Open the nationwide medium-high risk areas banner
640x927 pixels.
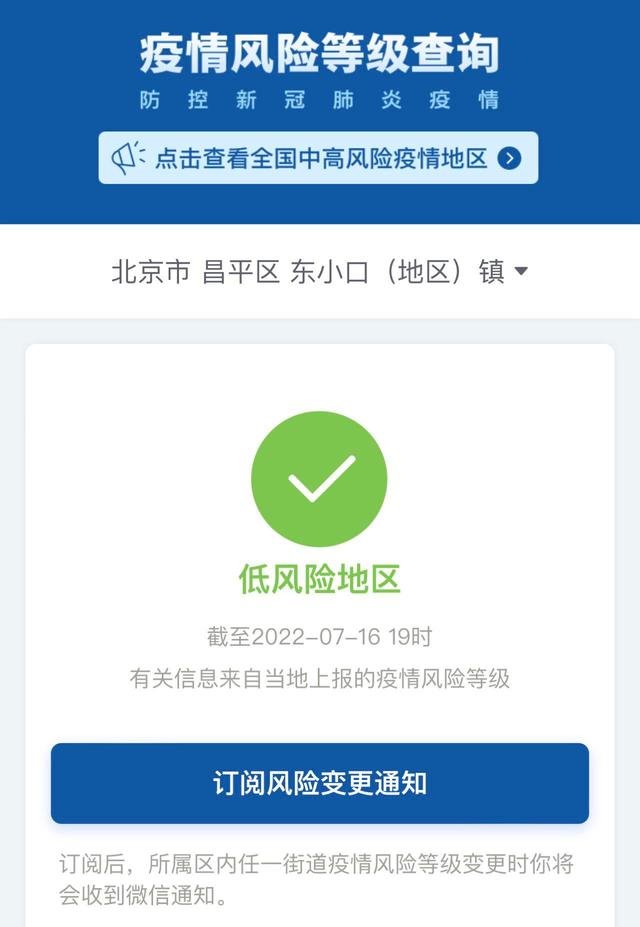318,158
